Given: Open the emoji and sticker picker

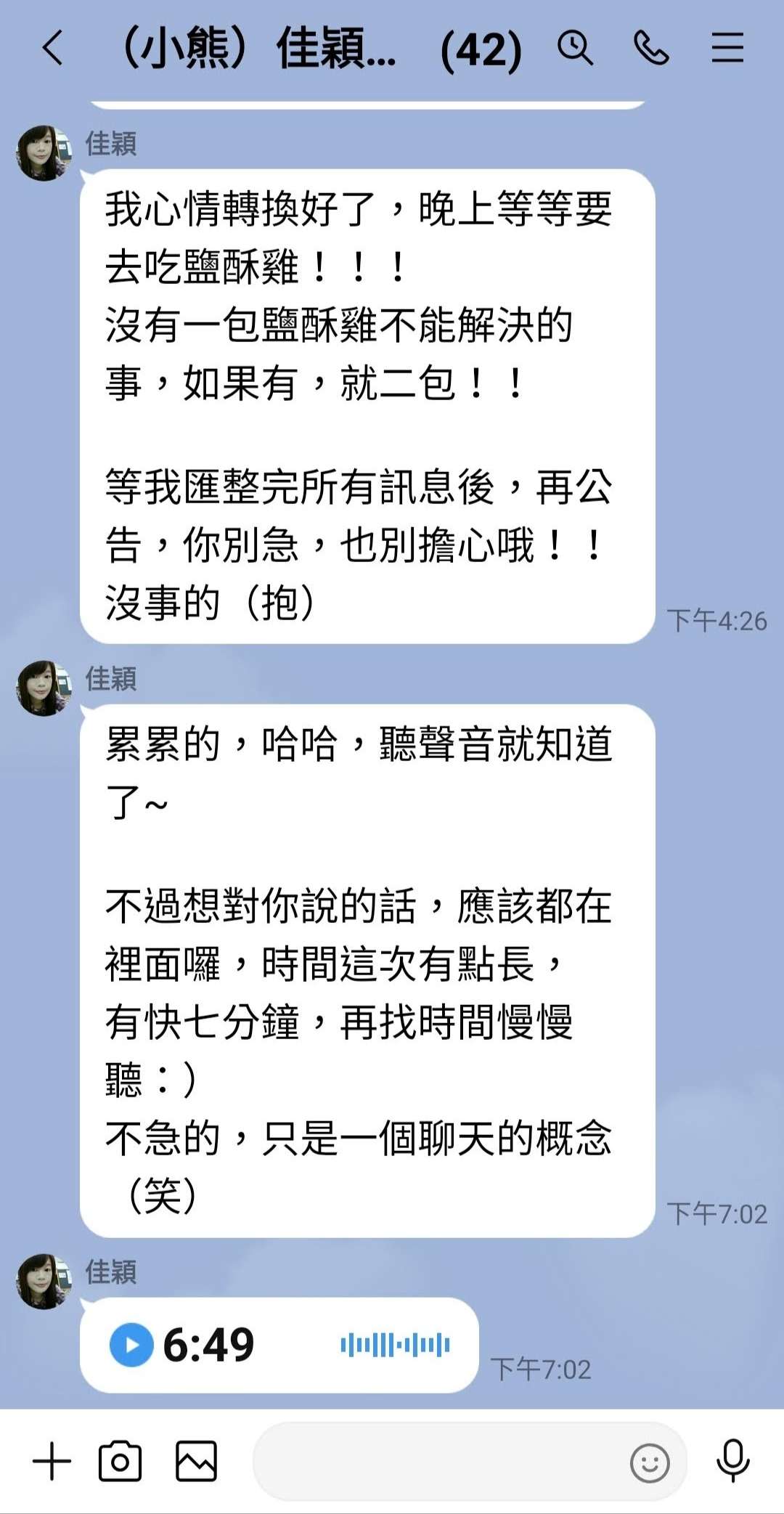Looking at the screenshot, I should tap(650, 1462).
